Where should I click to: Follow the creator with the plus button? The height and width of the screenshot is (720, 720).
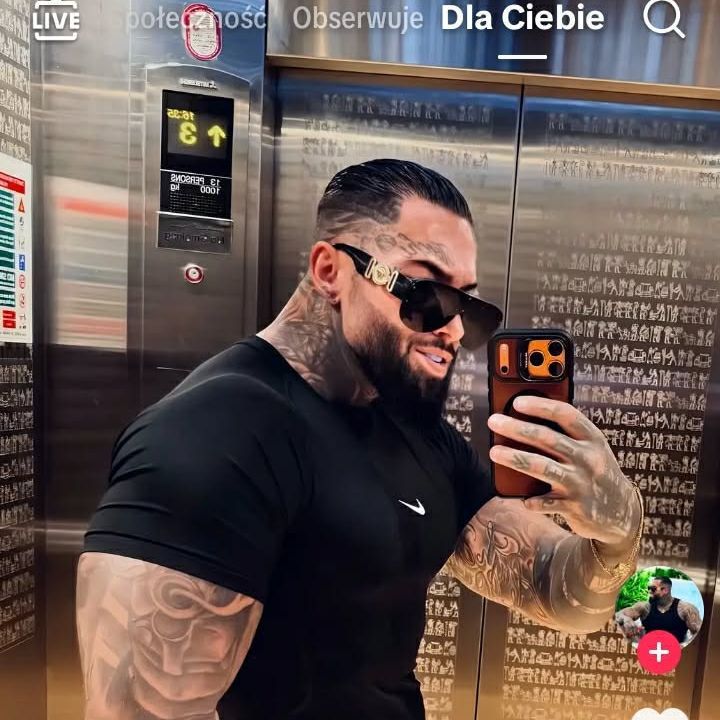point(659,652)
